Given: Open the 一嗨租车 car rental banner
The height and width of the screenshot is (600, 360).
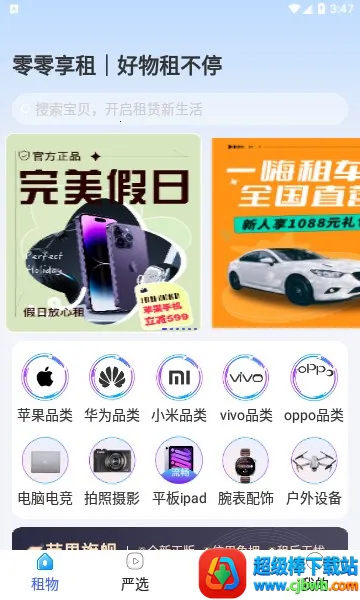Looking at the screenshot, I should pyautogui.click(x=286, y=233).
